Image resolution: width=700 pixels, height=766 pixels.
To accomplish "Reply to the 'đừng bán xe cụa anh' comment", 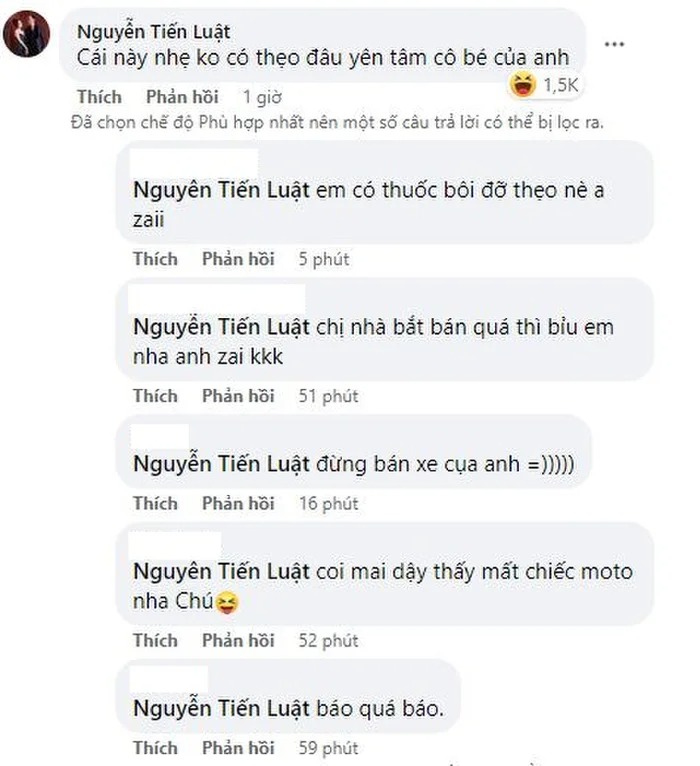I will click(x=238, y=503).
